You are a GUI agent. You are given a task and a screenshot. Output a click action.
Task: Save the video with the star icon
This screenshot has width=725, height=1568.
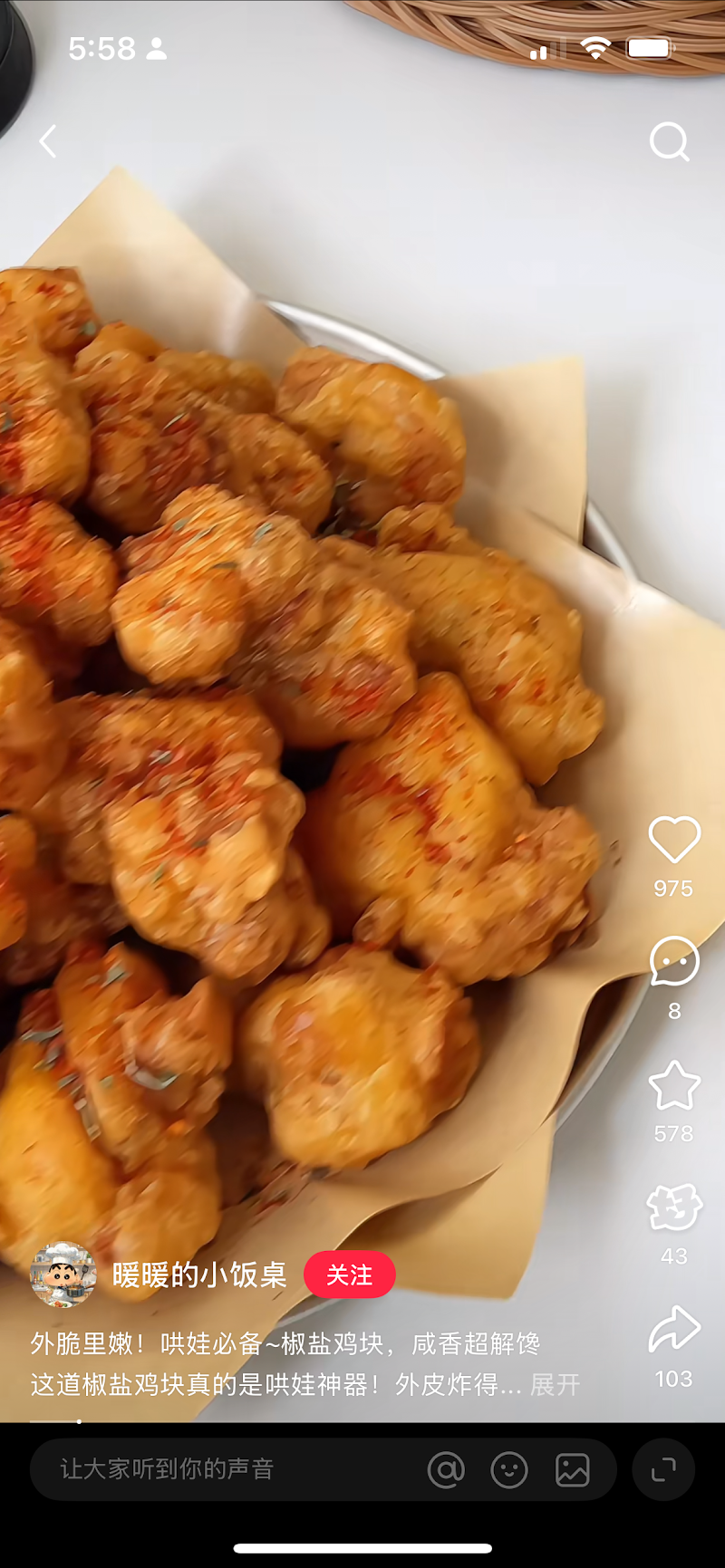coord(674,1085)
